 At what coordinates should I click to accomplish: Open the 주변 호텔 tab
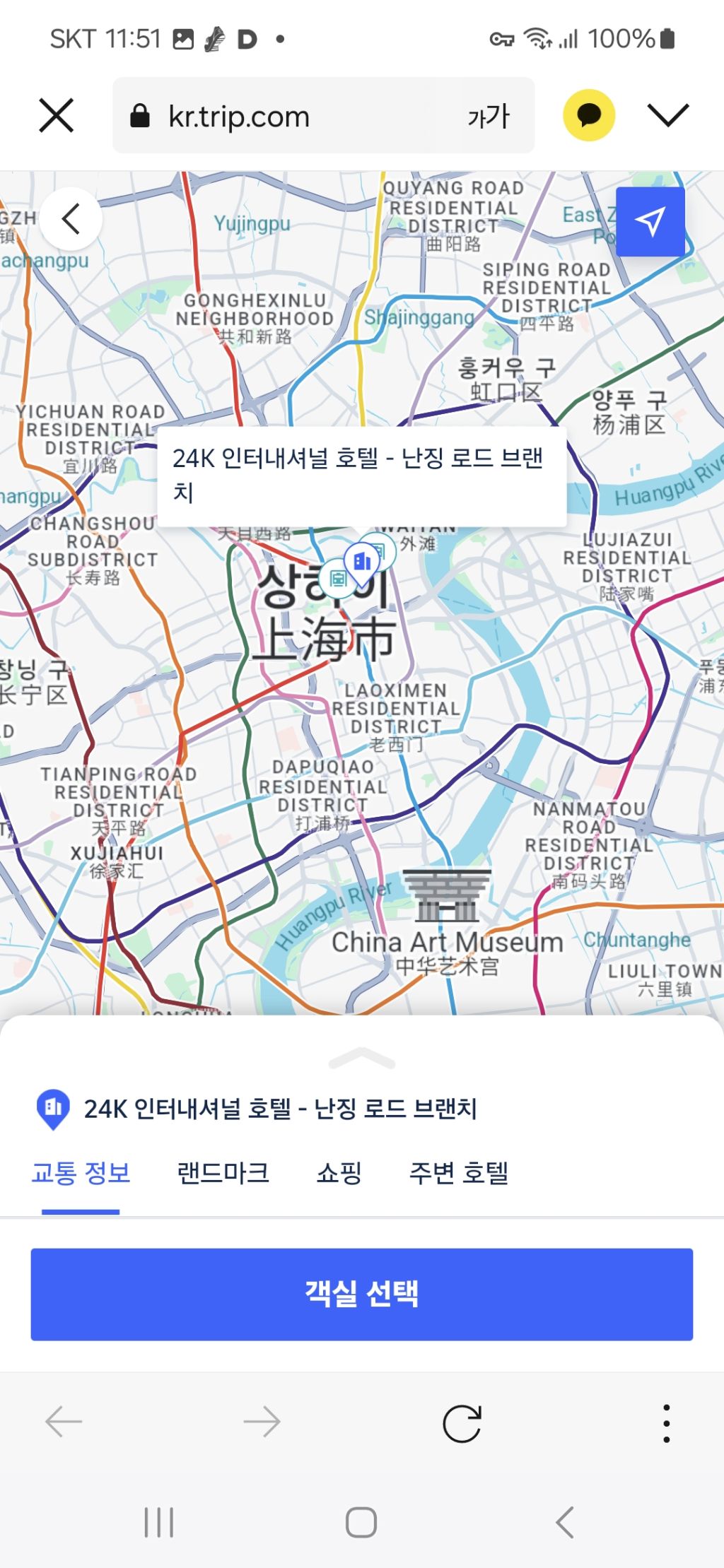(x=458, y=1174)
